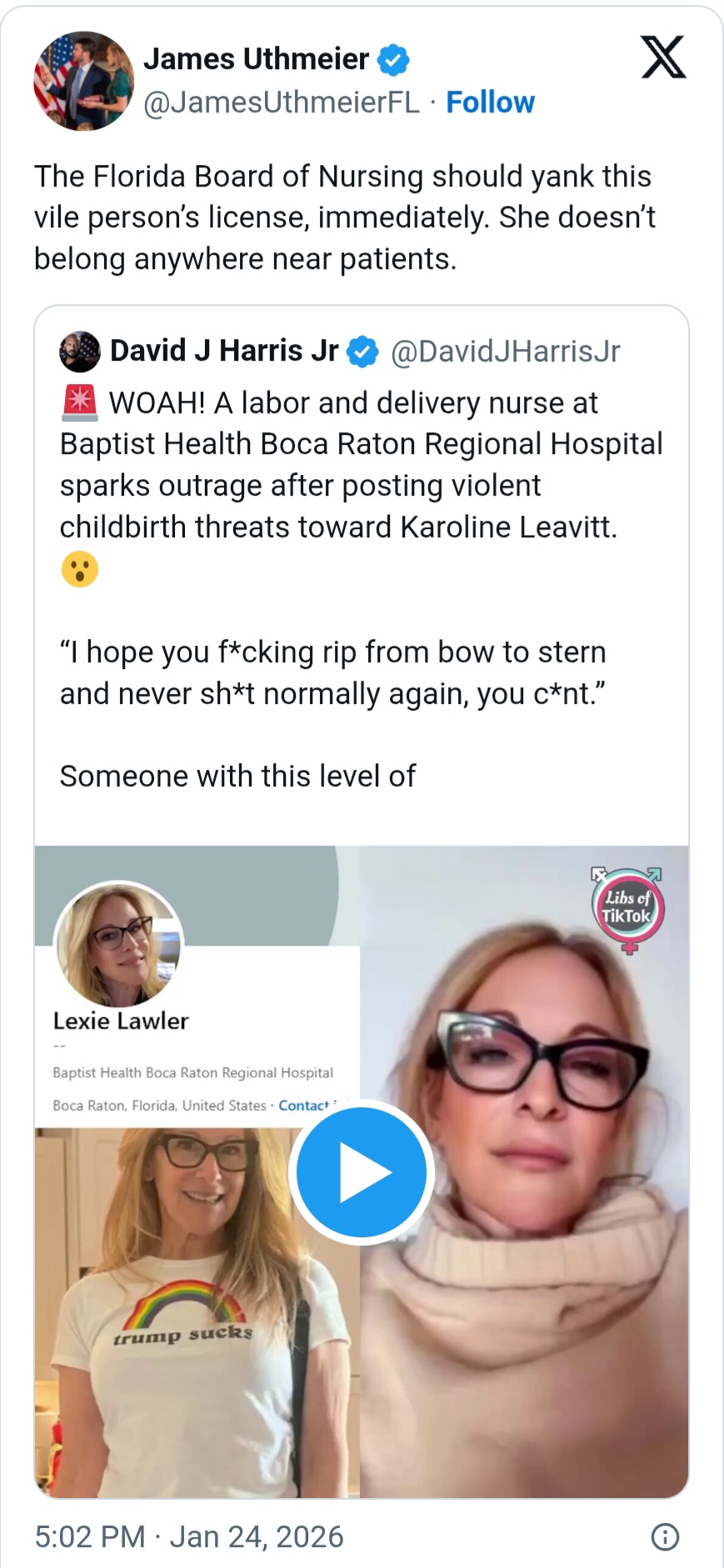This screenshot has height=1568, width=724.
Task: Open the 5:02 PM Jan 24 timestamp link
Action: point(189,1536)
